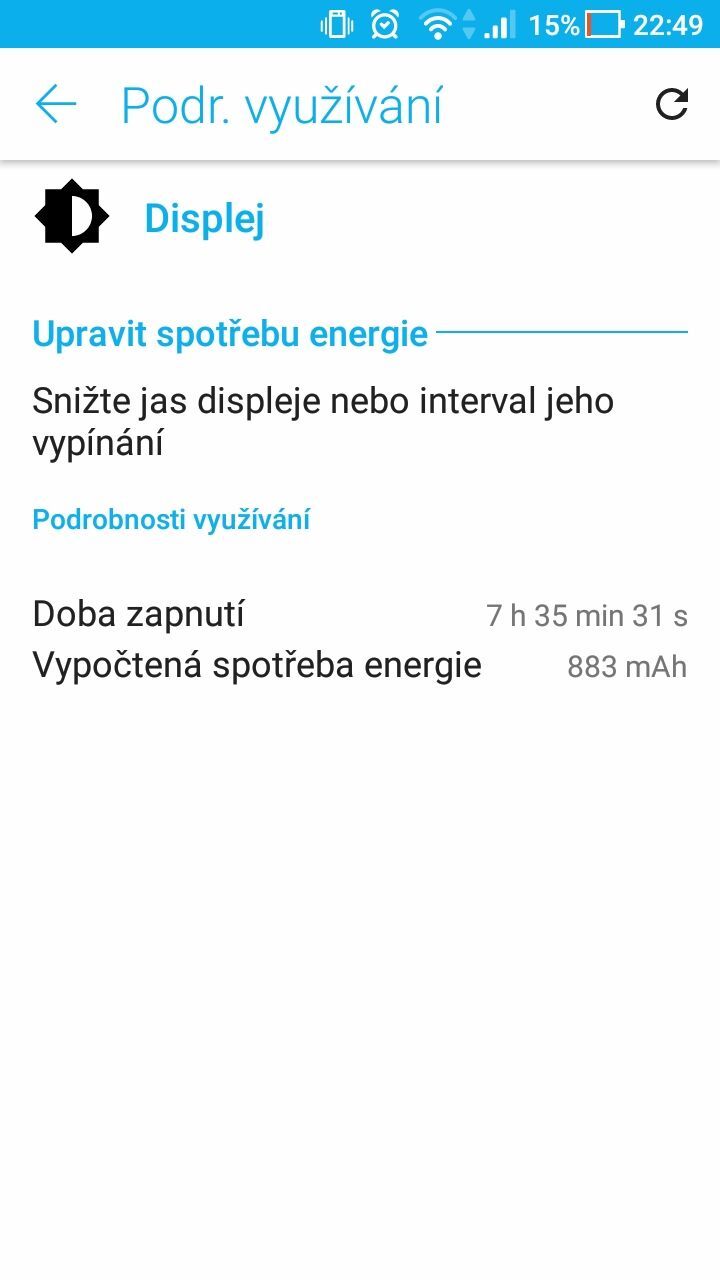Image resolution: width=720 pixels, height=1280 pixels.
Task: Tap the Upravit spotřebu energie heading
Action: [x=230, y=333]
